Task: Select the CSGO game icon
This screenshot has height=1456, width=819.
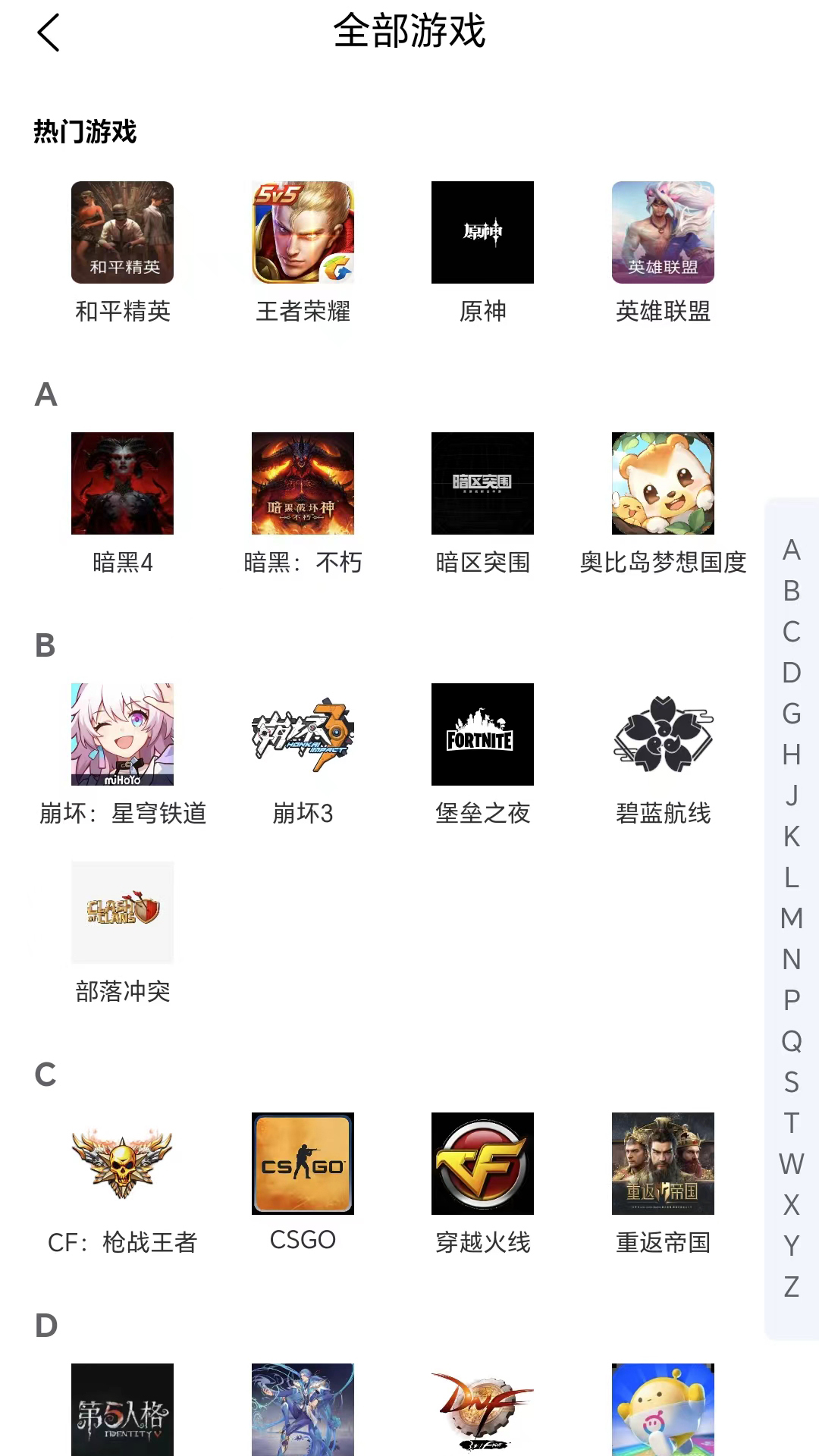Action: point(302,1164)
